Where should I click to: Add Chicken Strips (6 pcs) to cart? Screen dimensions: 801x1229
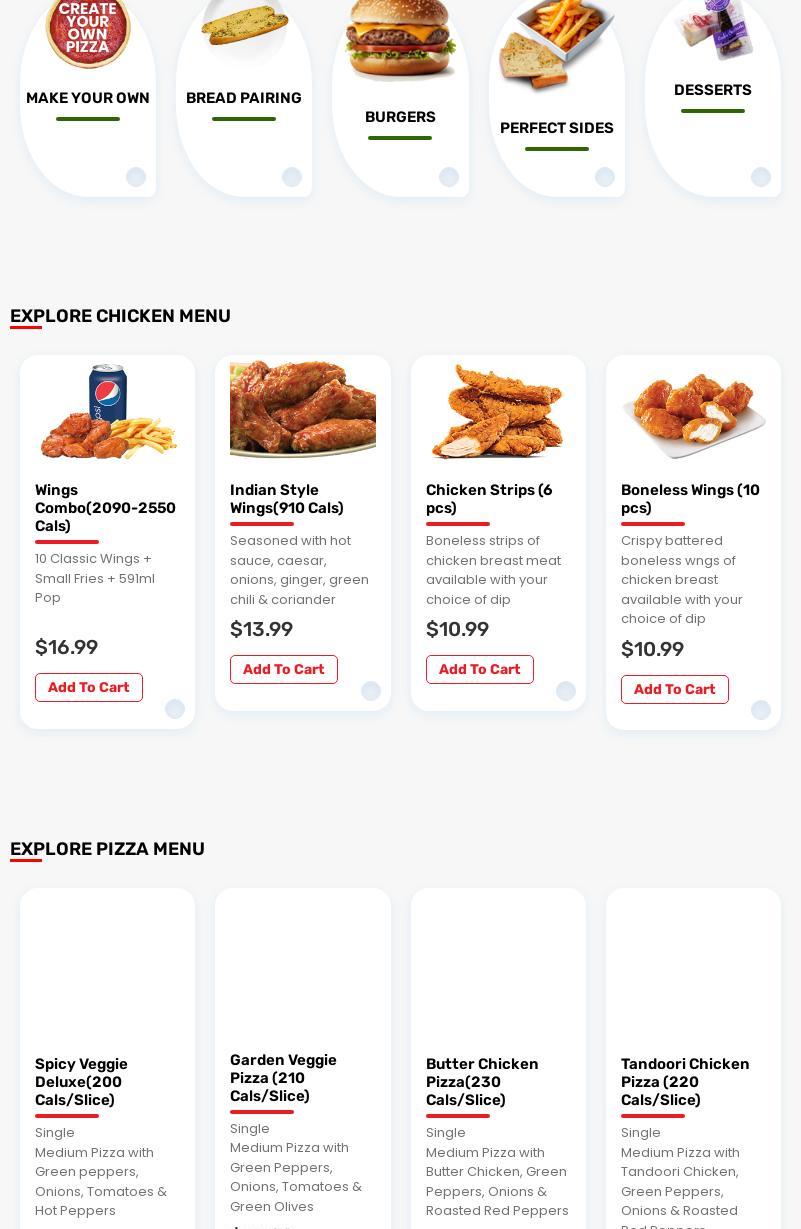click(x=479, y=669)
